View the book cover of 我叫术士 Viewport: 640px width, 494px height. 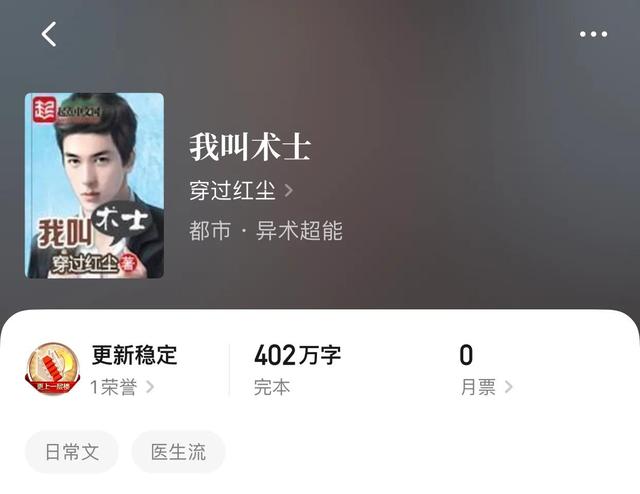tap(94, 185)
